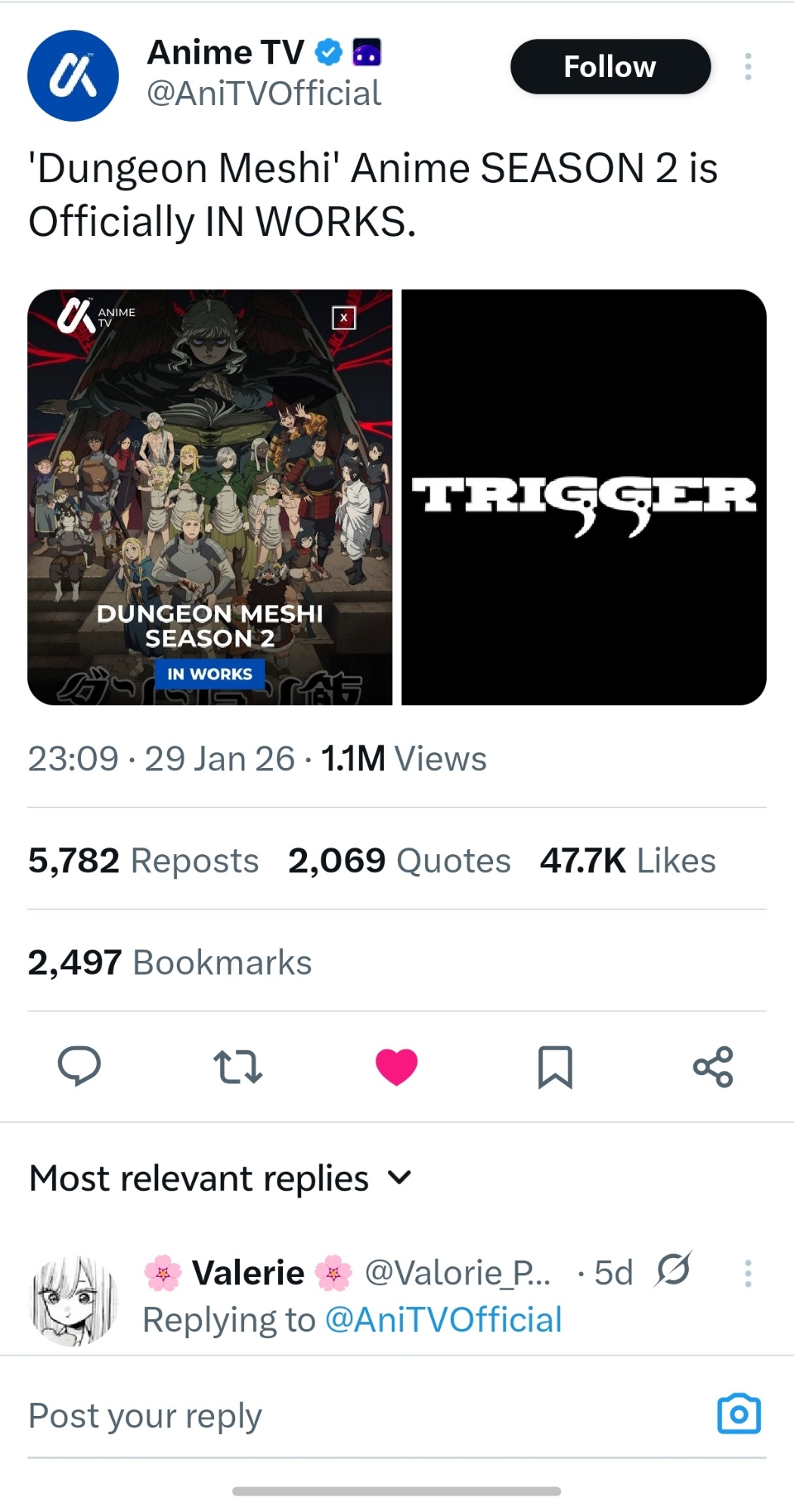Image resolution: width=794 pixels, height=1512 pixels.
Task: Open Valerie's profile picture
Action: (x=73, y=1300)
